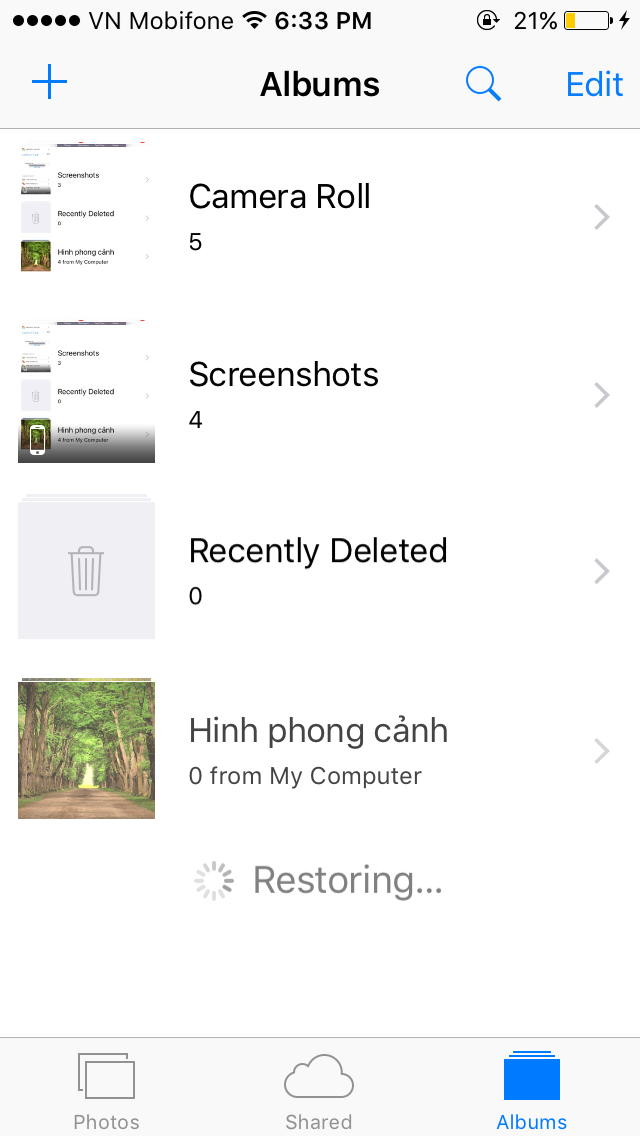640x1136 pixels.
Task: Open the search magnifier
Action: click(x=483, y=84)
